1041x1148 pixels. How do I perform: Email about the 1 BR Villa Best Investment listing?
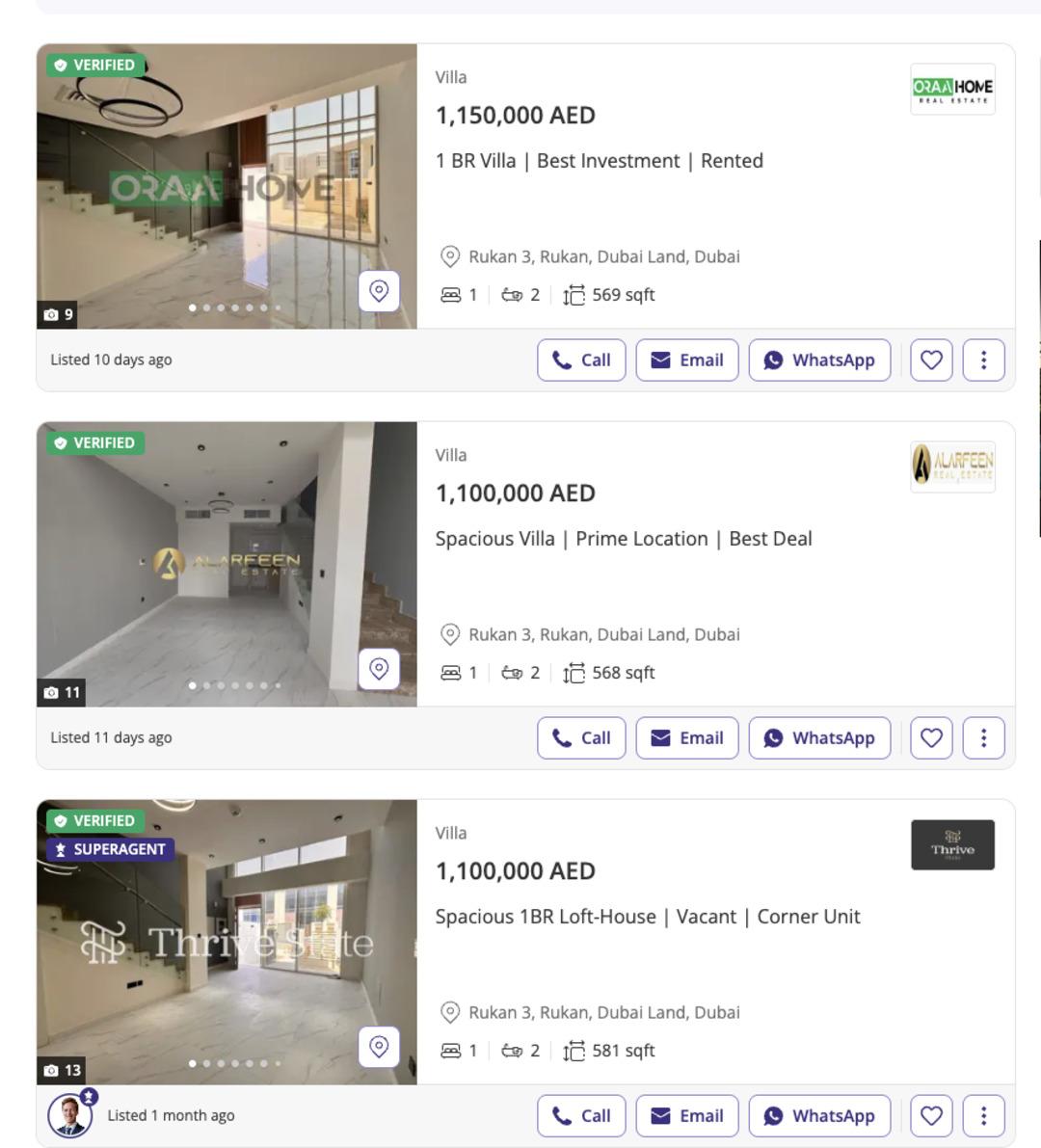pyautogui.click(x=687, y=360)
